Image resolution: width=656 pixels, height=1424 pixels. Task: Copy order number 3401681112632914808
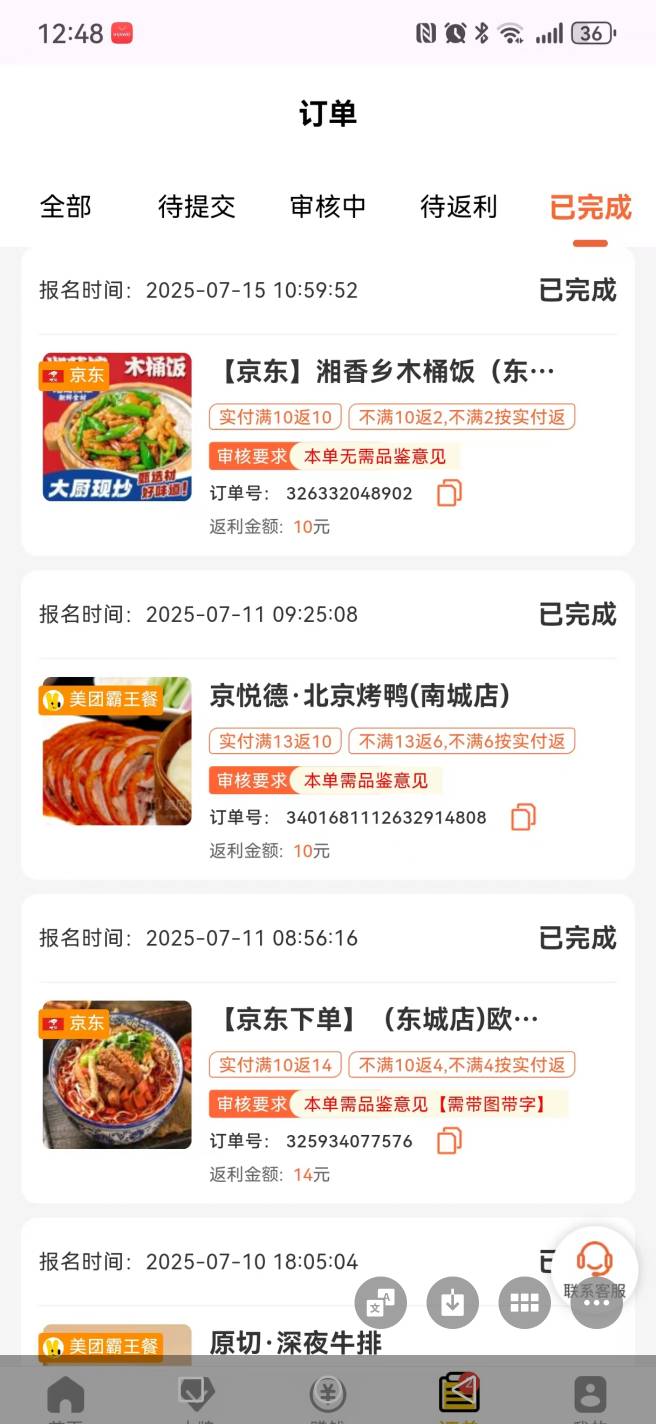[523, 817]
